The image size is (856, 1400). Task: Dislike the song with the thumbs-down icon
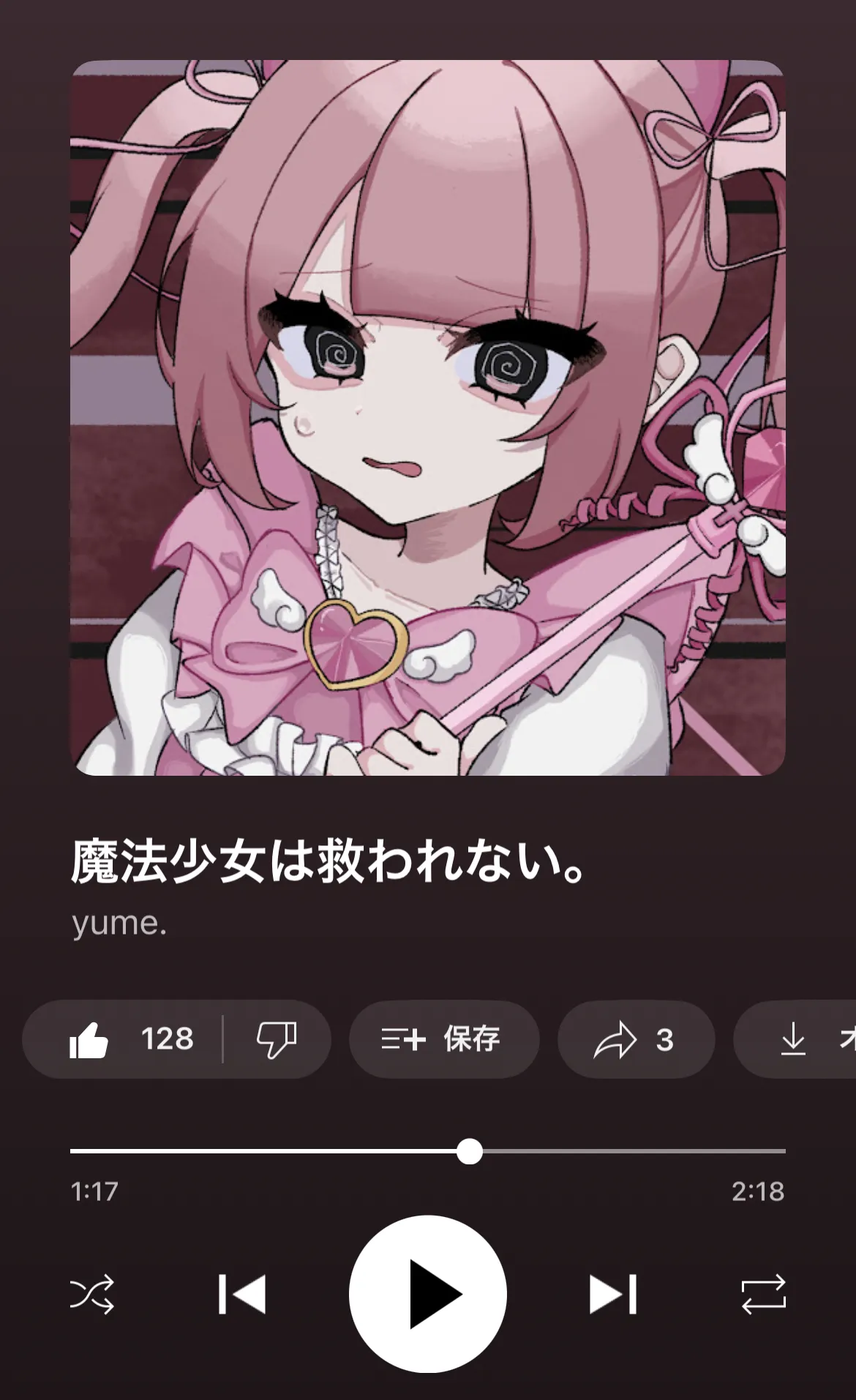pos(277,1039)
